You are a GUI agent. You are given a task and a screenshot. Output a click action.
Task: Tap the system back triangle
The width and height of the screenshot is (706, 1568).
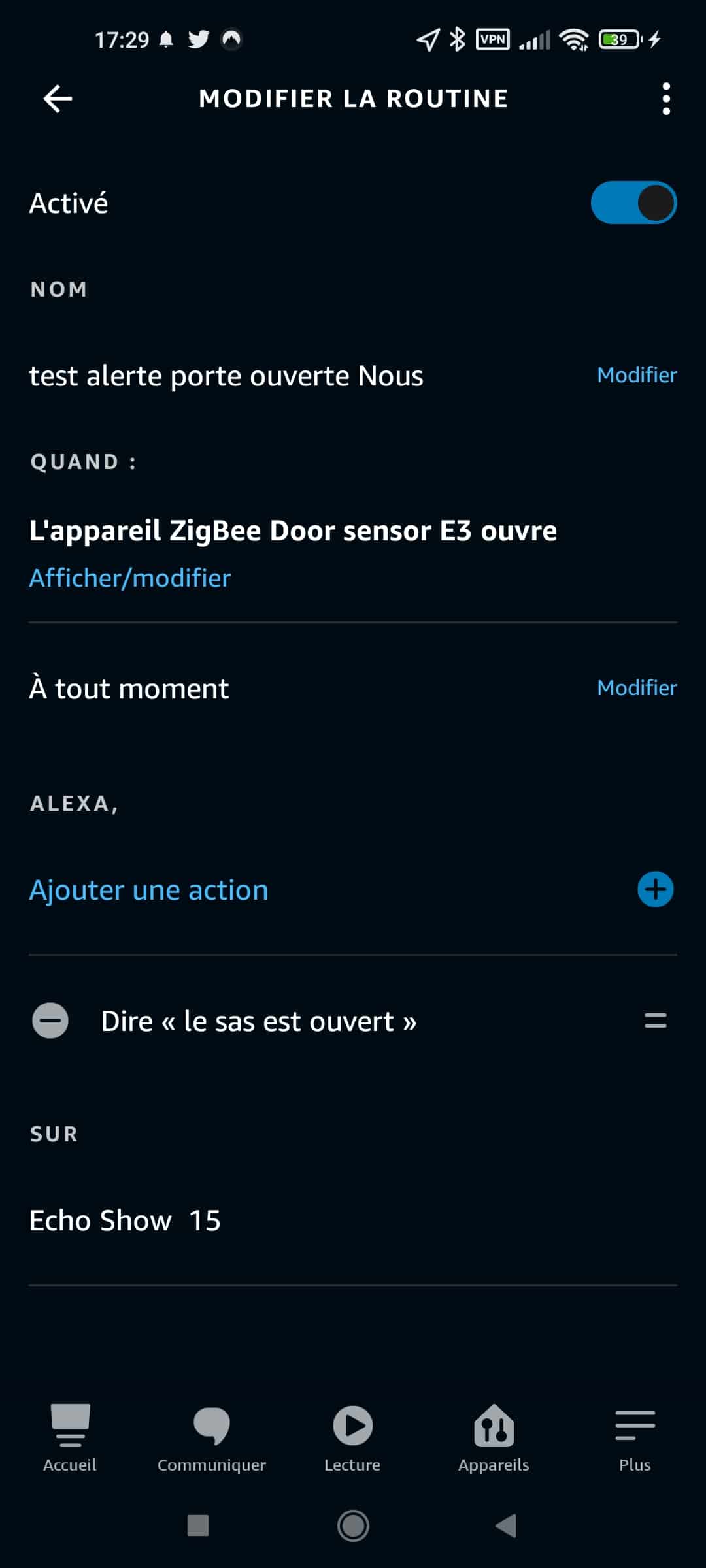click(506, 1526)
